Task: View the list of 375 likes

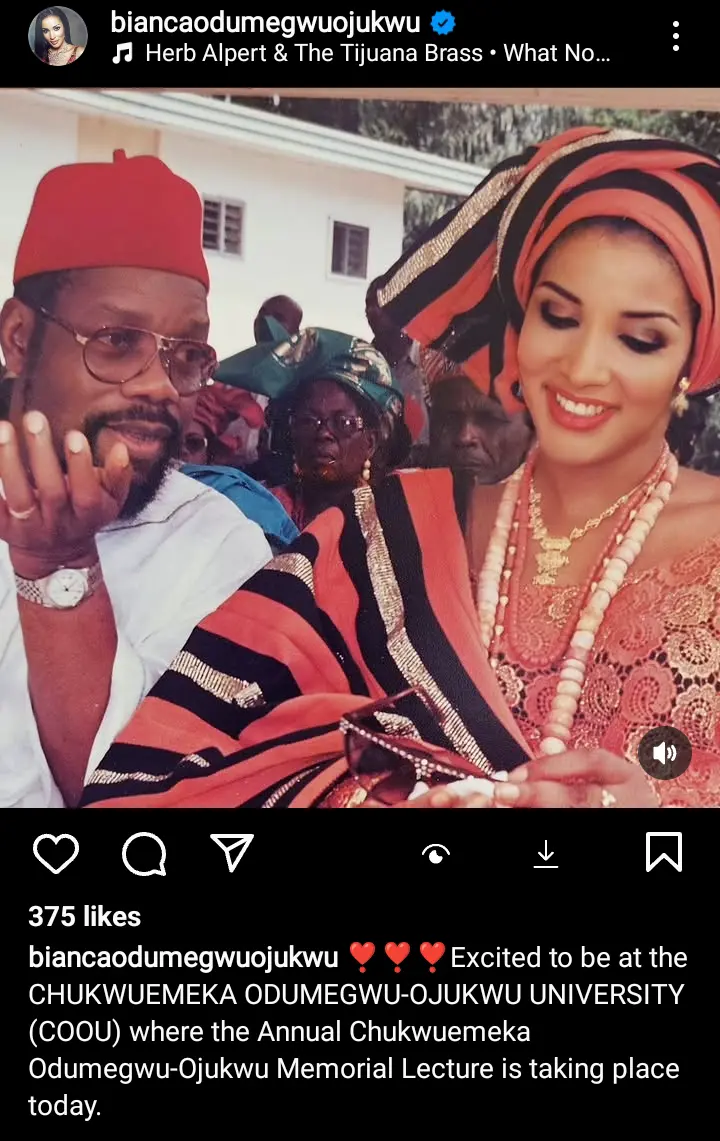Action: pos(85,916)
